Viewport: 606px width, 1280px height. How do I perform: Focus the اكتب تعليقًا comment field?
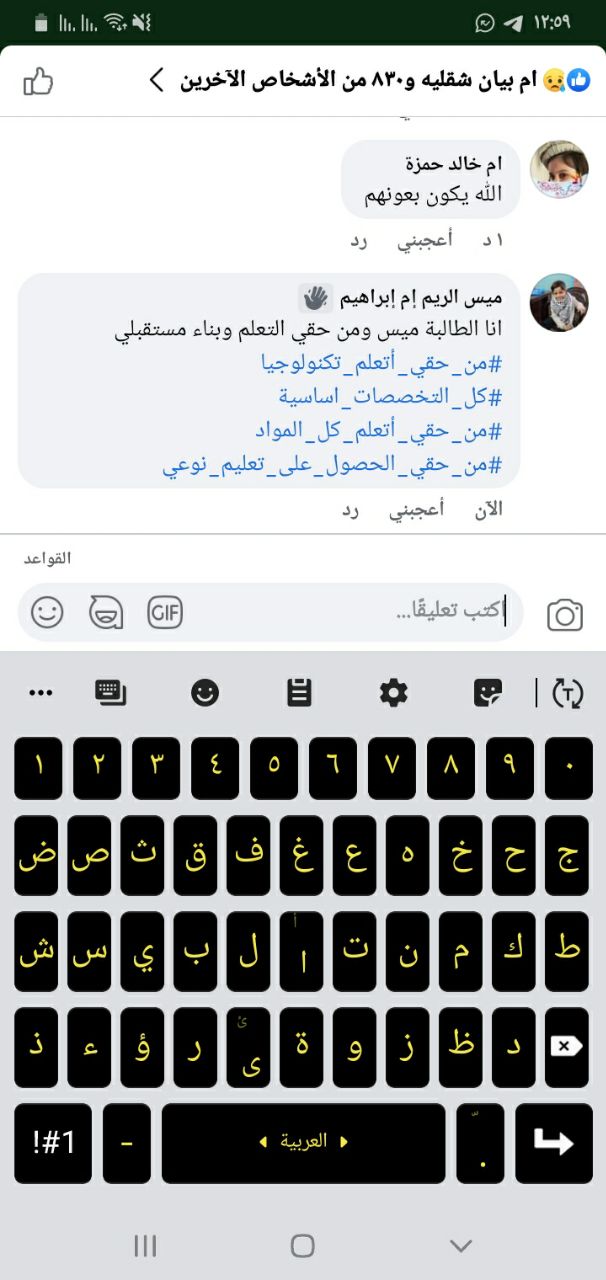(x=350, y=611)
